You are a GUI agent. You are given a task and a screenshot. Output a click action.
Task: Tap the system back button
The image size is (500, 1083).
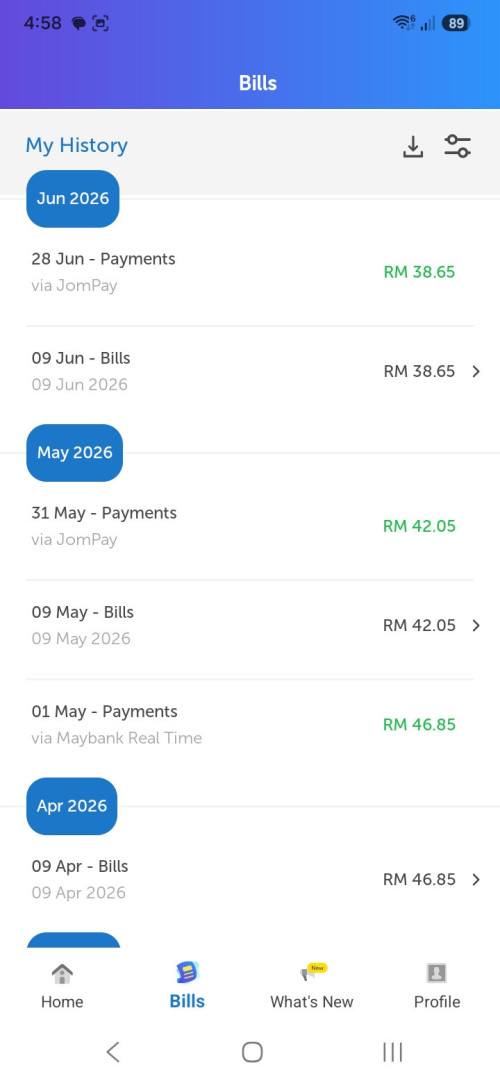click(x=113, y=1052)
